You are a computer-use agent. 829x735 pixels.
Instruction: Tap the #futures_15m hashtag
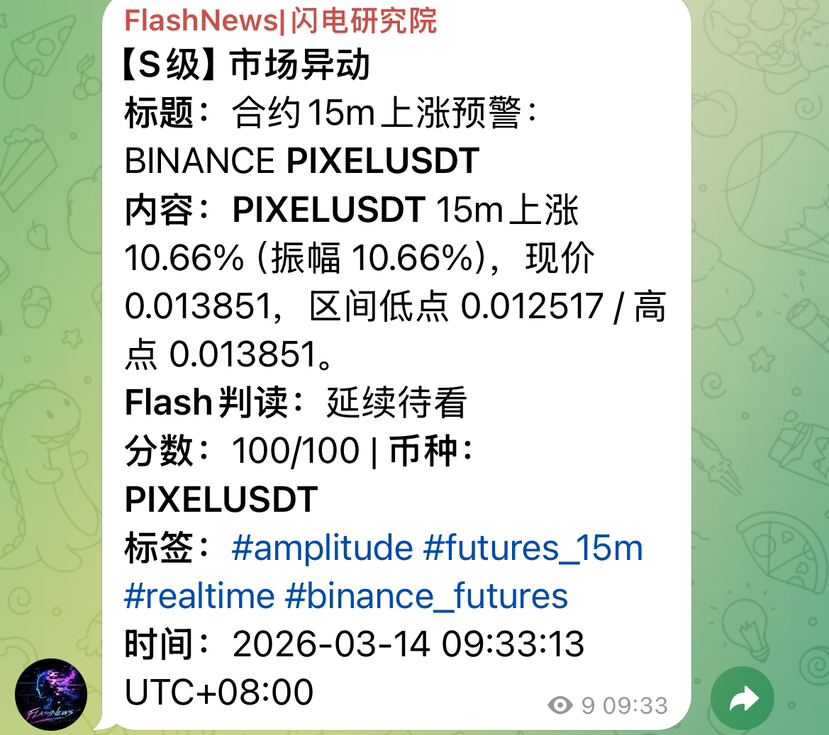533,548
